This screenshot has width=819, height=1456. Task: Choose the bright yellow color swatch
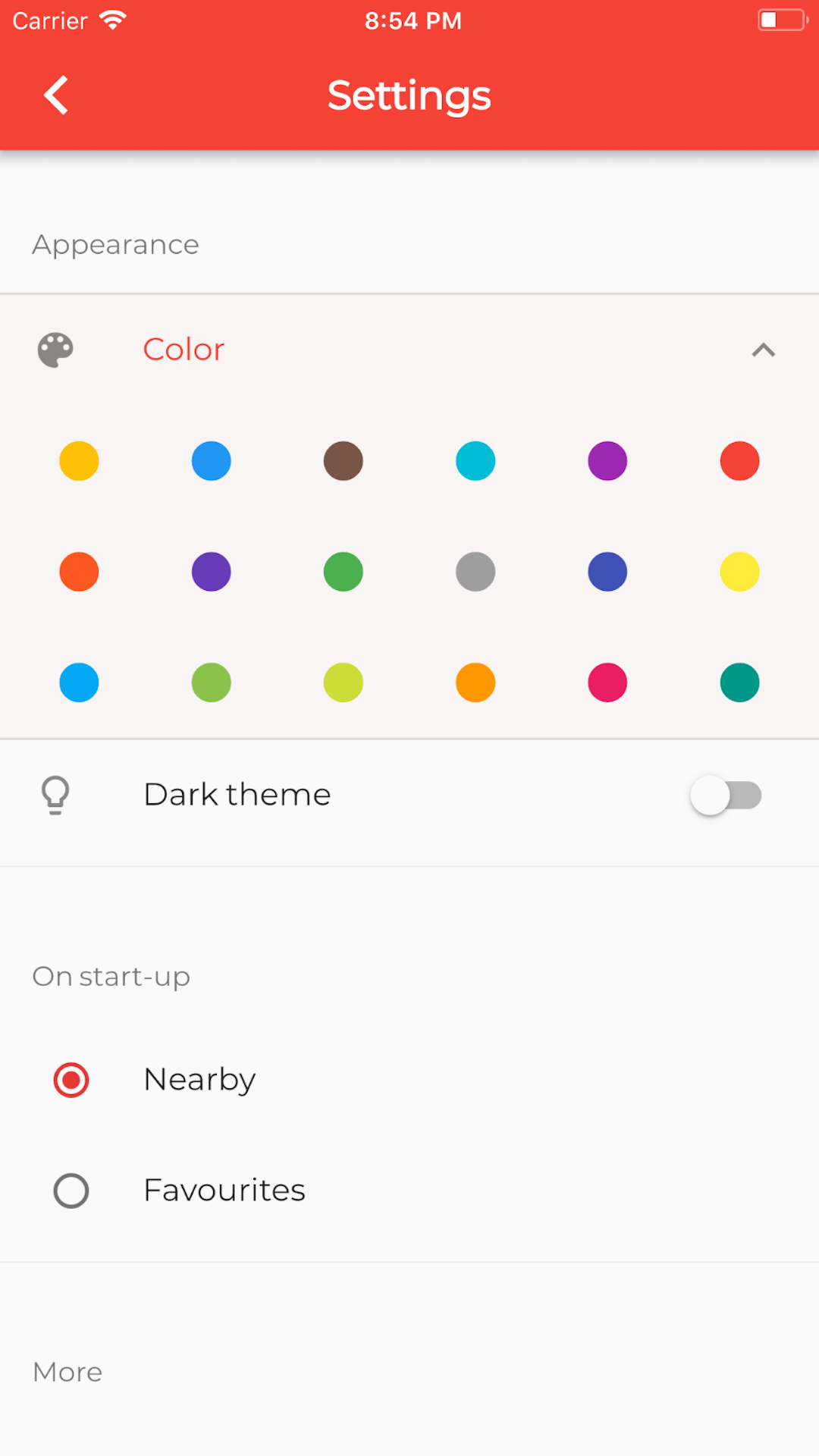coord(739,572)
